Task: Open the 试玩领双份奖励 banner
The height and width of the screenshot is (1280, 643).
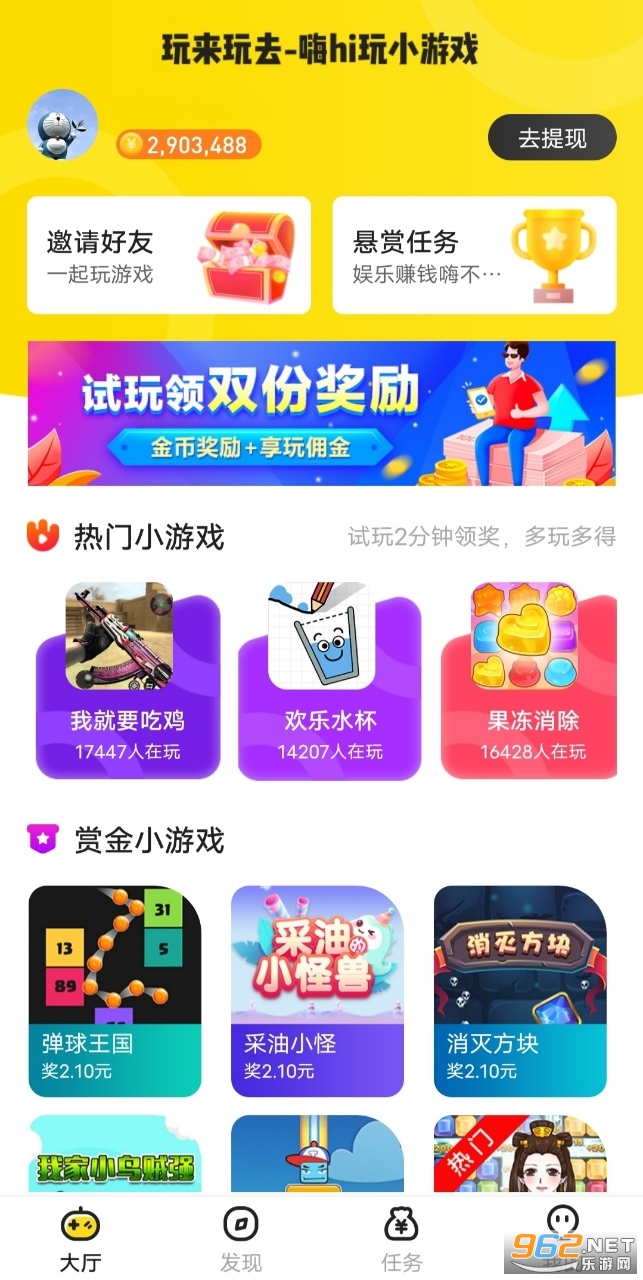Action: (x=322, y=413)
